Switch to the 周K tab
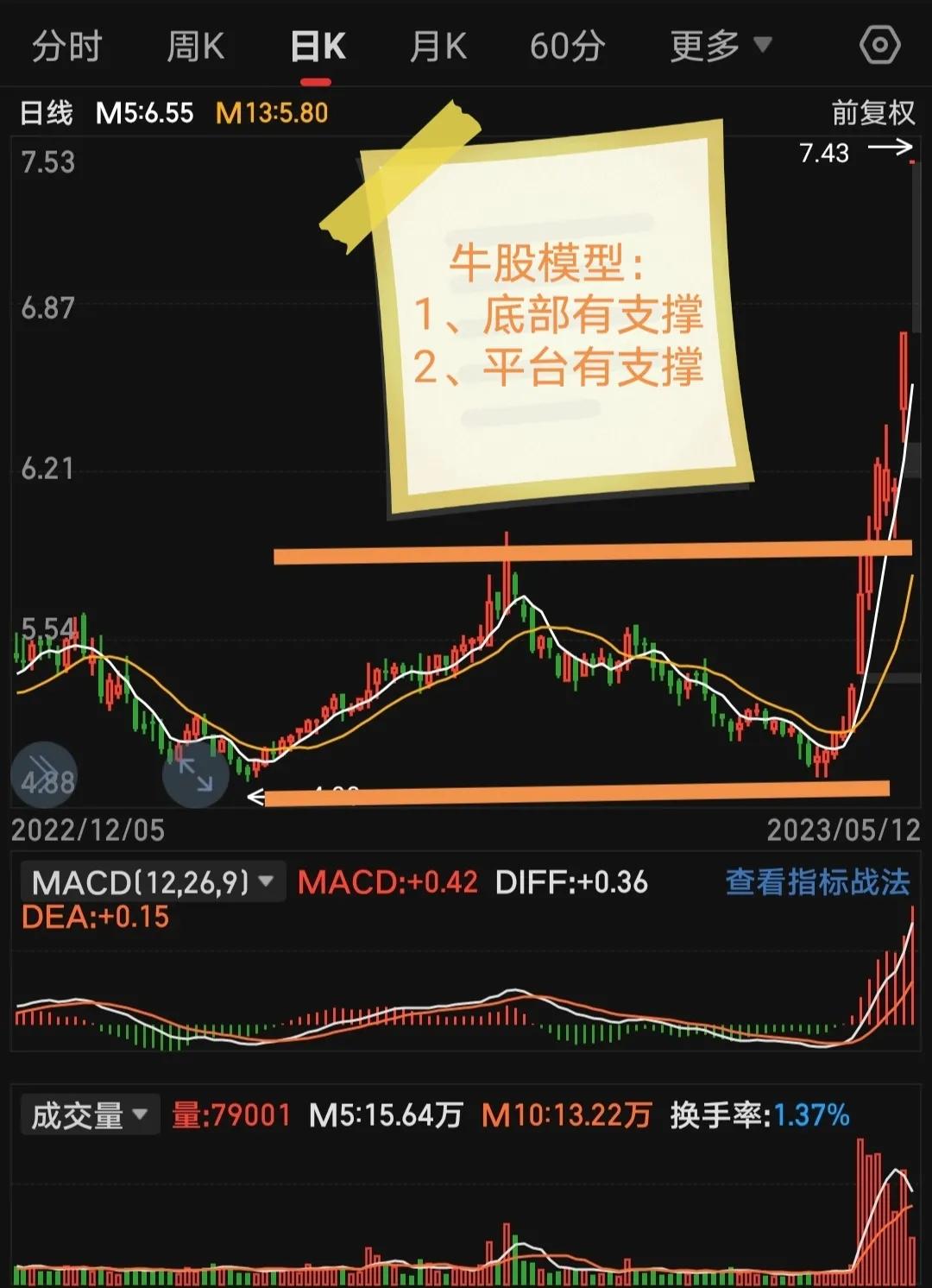Viewport: 932px width, 1288px height. pyautogui.click(x=198, y=45)
